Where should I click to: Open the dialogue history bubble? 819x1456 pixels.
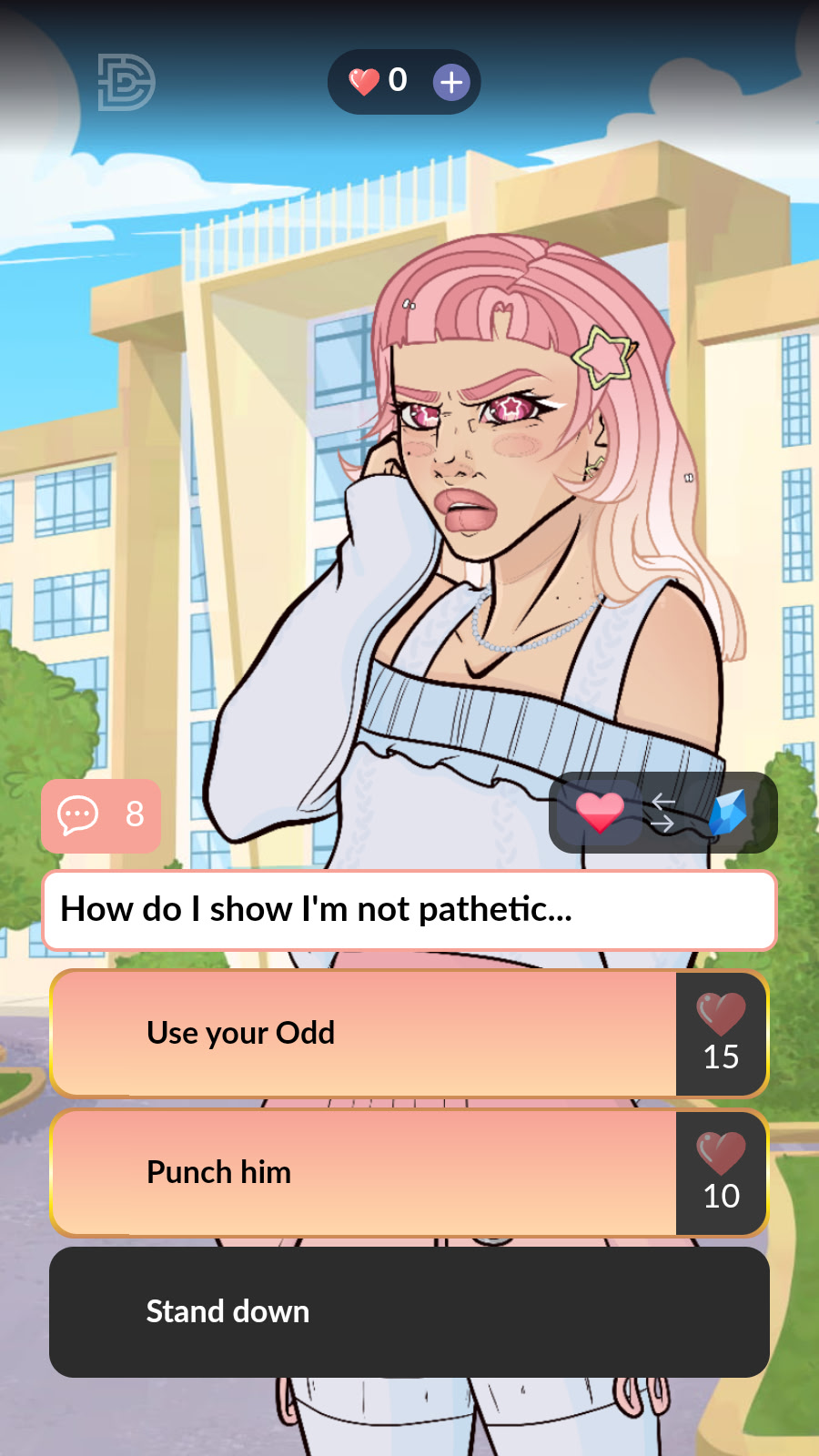click(101, 815)
